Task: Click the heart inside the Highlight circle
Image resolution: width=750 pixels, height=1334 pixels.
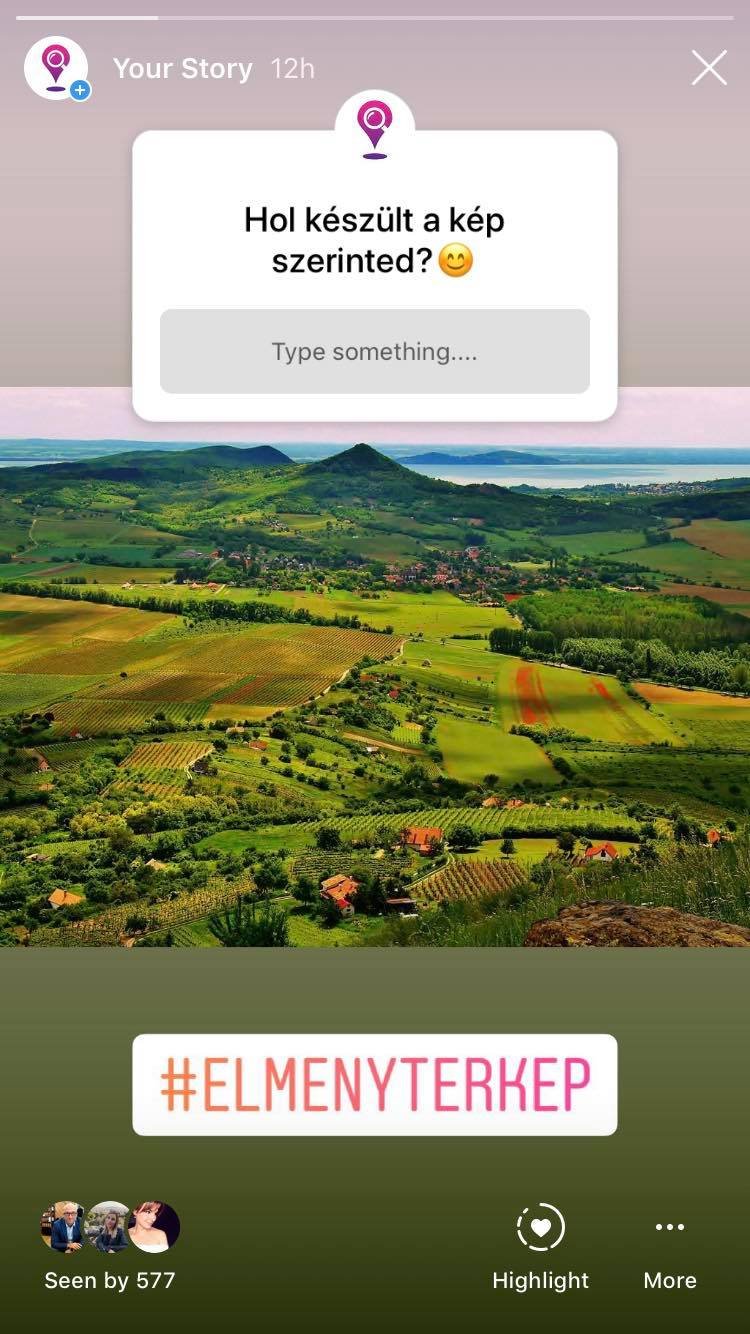Action: (541, 1226)
